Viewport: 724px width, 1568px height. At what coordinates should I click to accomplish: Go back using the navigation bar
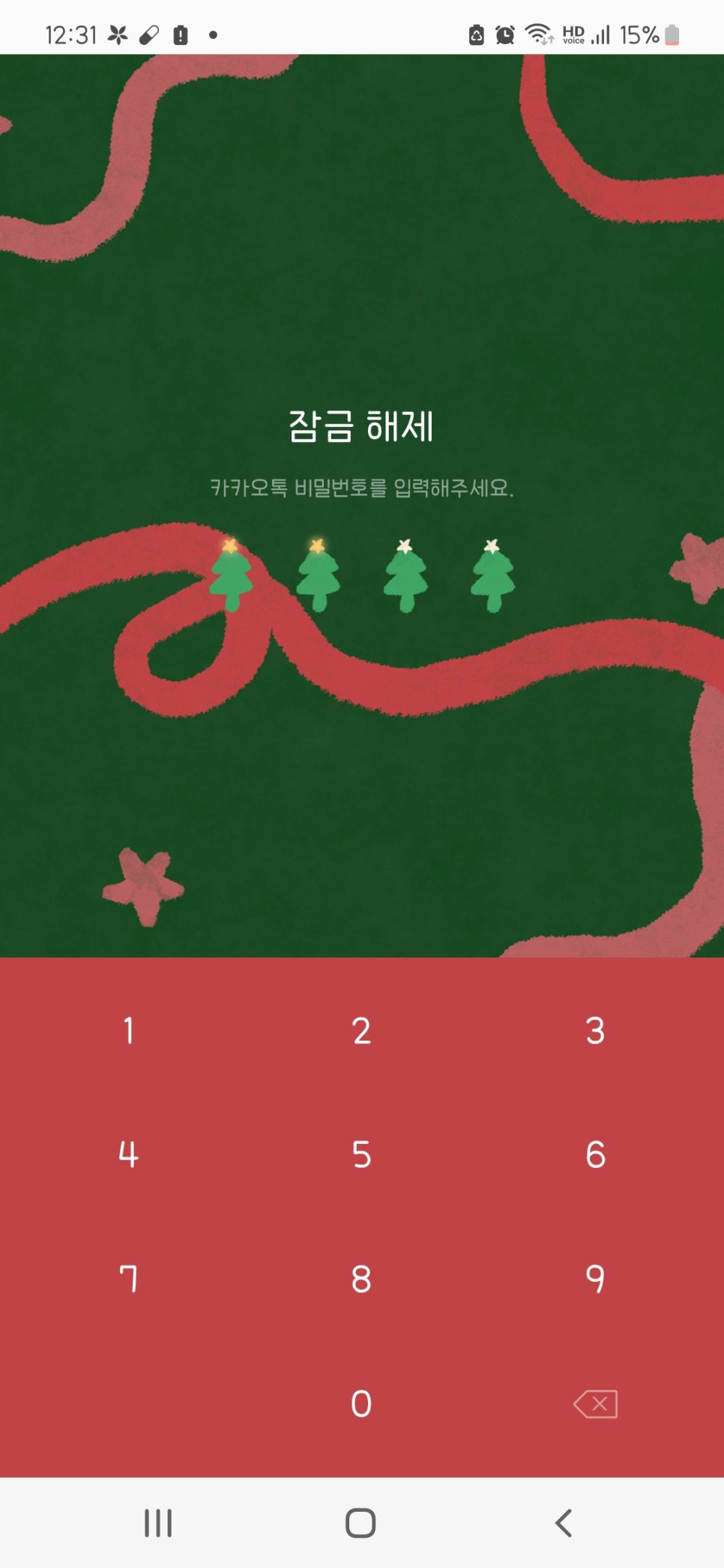pyautogui.click(x=564, y=1523)
